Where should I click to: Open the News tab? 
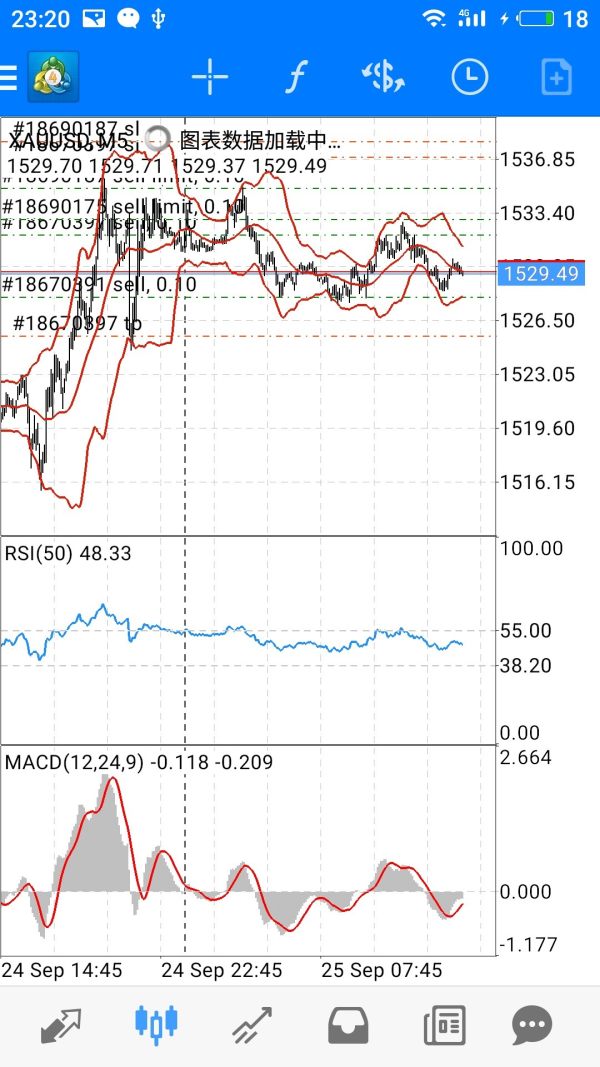[x=444, y=1025]
